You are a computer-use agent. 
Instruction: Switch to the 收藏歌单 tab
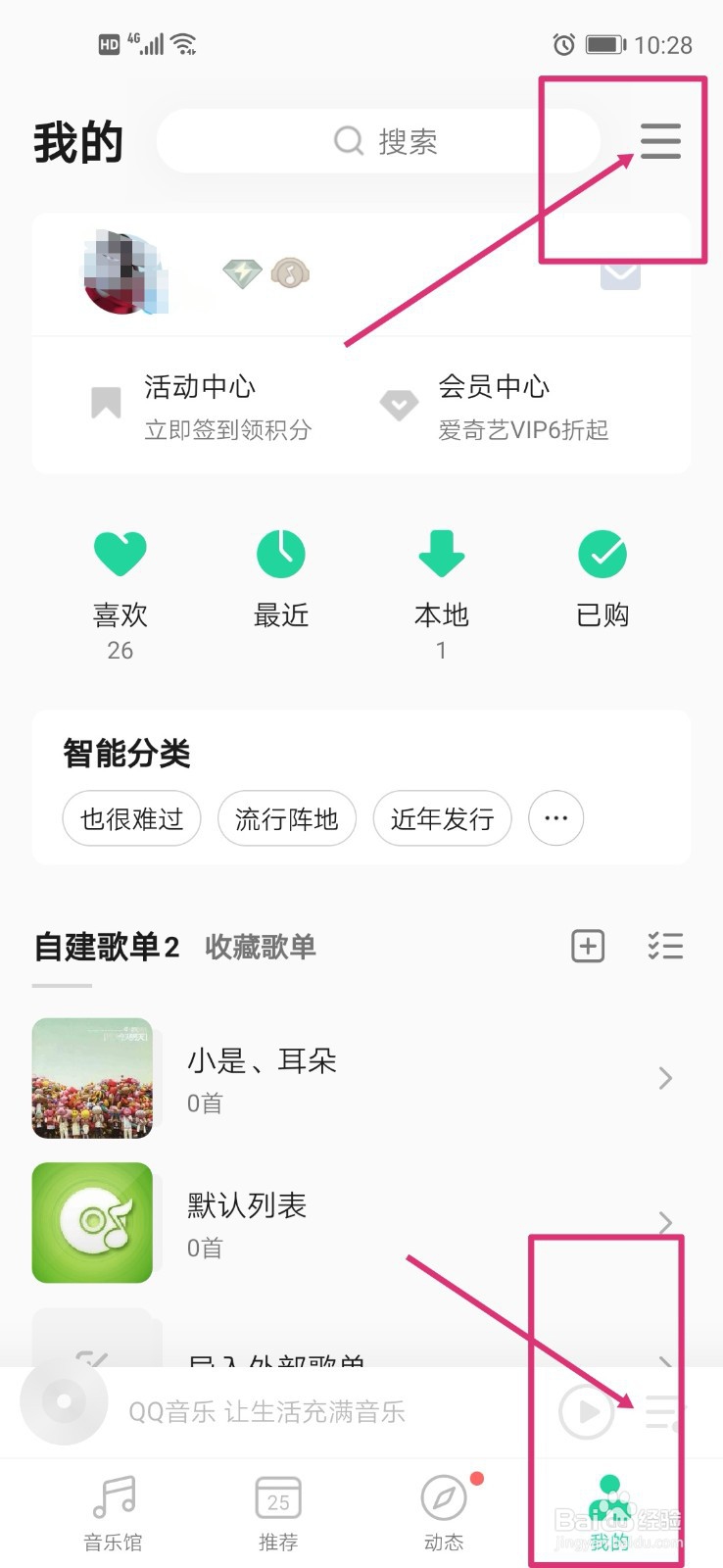click(258, 948)
